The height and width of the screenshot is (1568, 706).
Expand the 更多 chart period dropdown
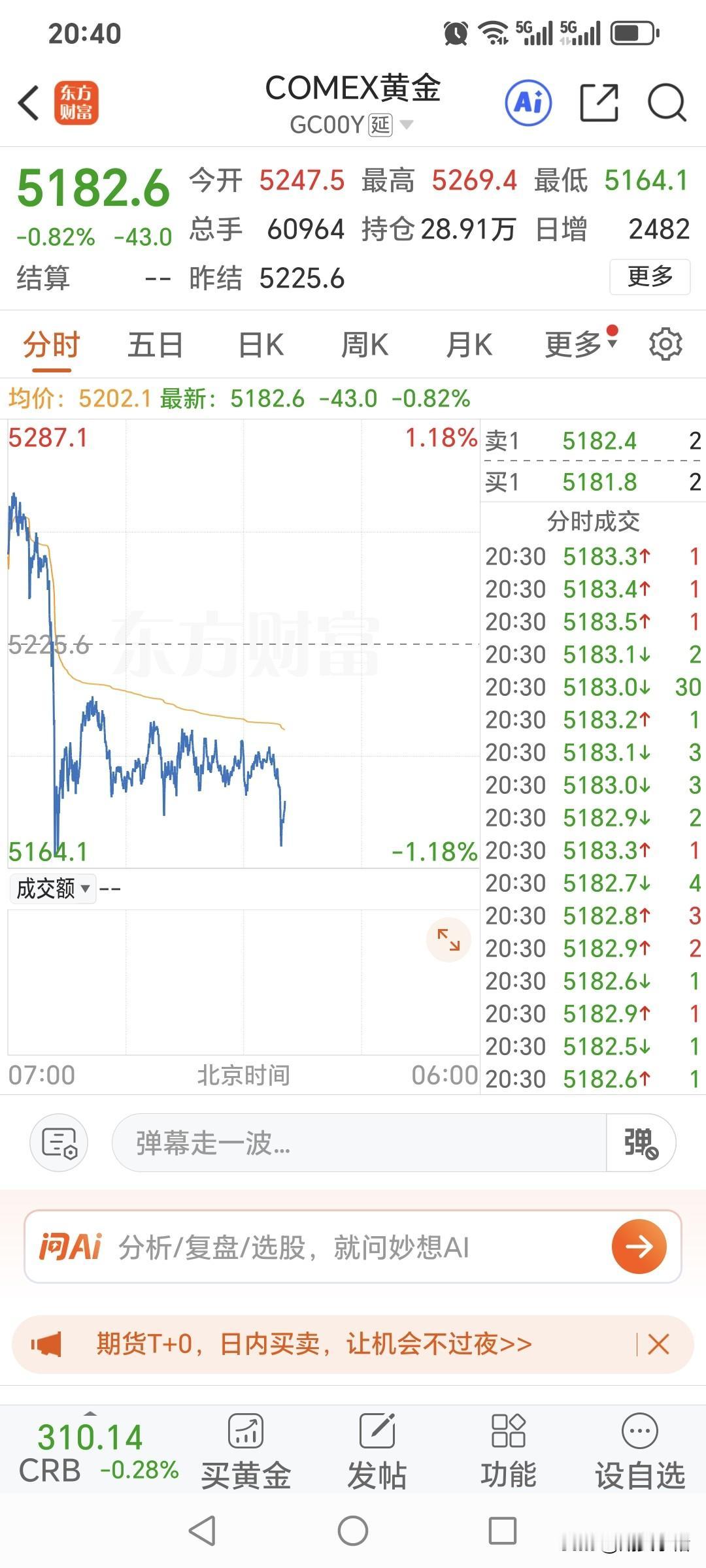[x=573, y=344]
